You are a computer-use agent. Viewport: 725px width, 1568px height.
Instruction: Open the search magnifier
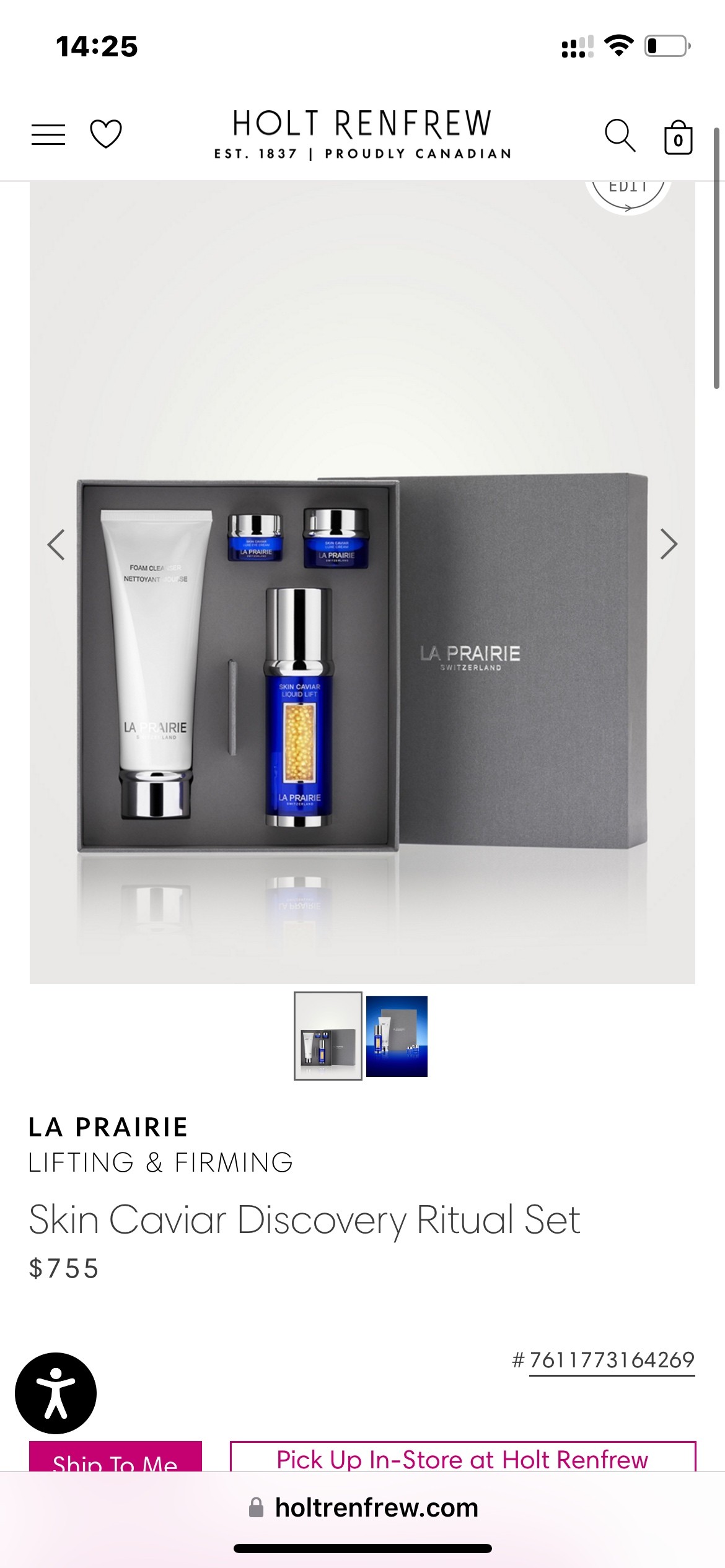pos(620,135)
